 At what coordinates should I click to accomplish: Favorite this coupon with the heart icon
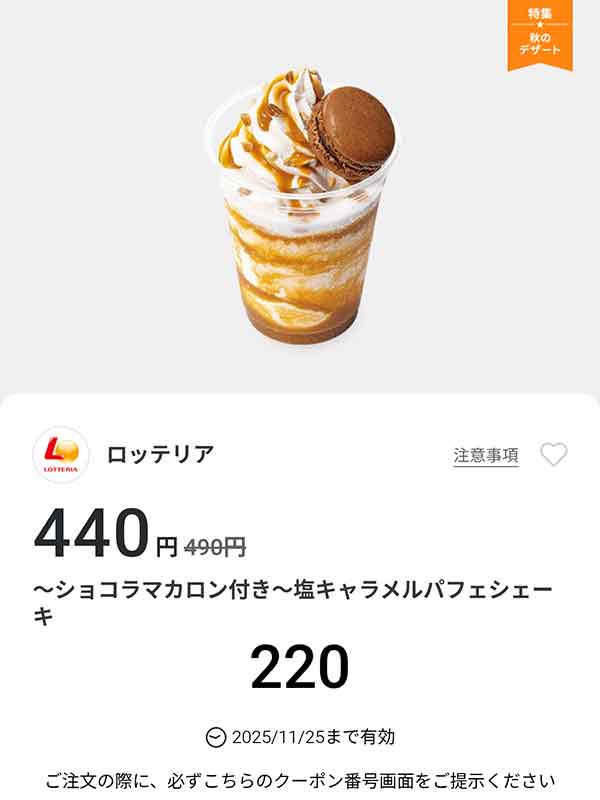point(553,455)
